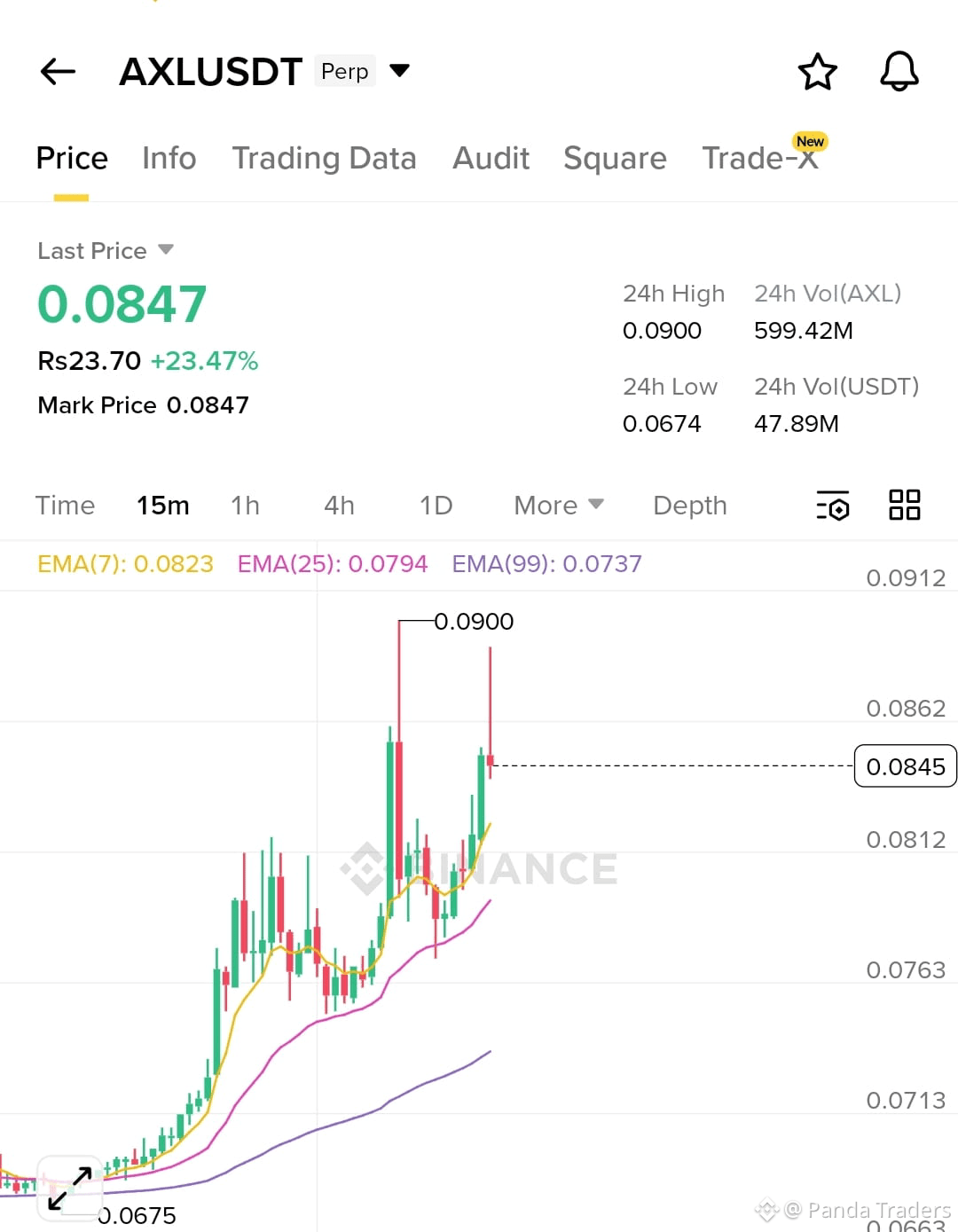Viewport: 958px width, 1232px height.
Task: Open chart indicator settings icon
Action: (833, 506)
